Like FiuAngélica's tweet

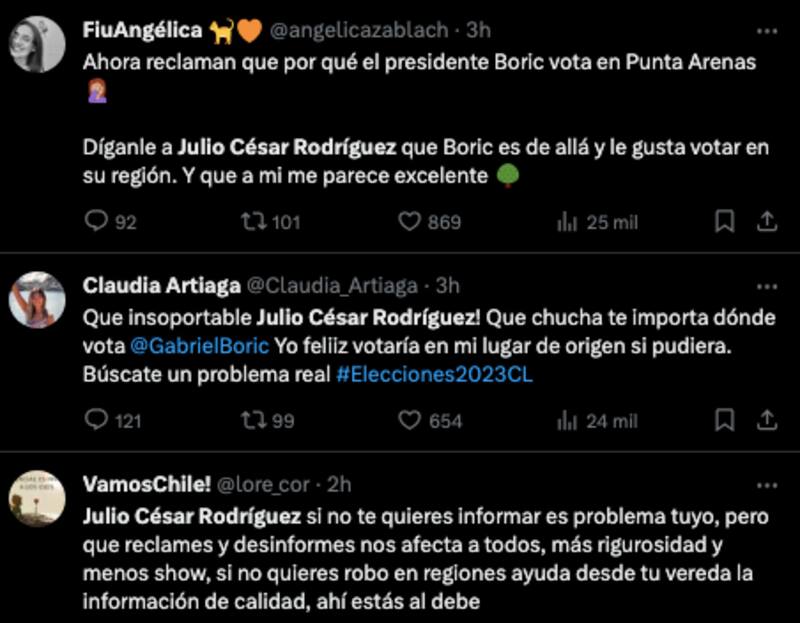[410, 222]
